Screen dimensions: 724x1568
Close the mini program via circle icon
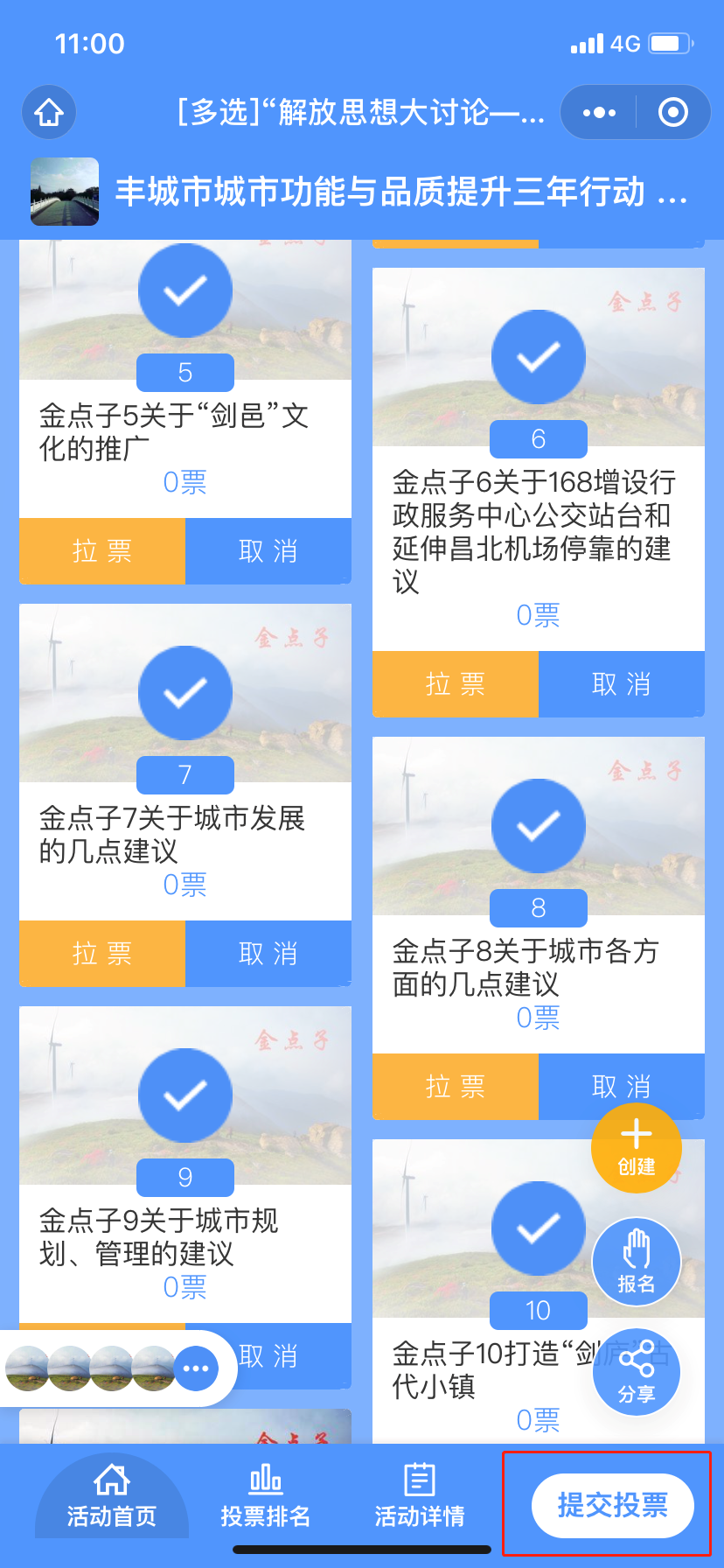click(672, 112)
